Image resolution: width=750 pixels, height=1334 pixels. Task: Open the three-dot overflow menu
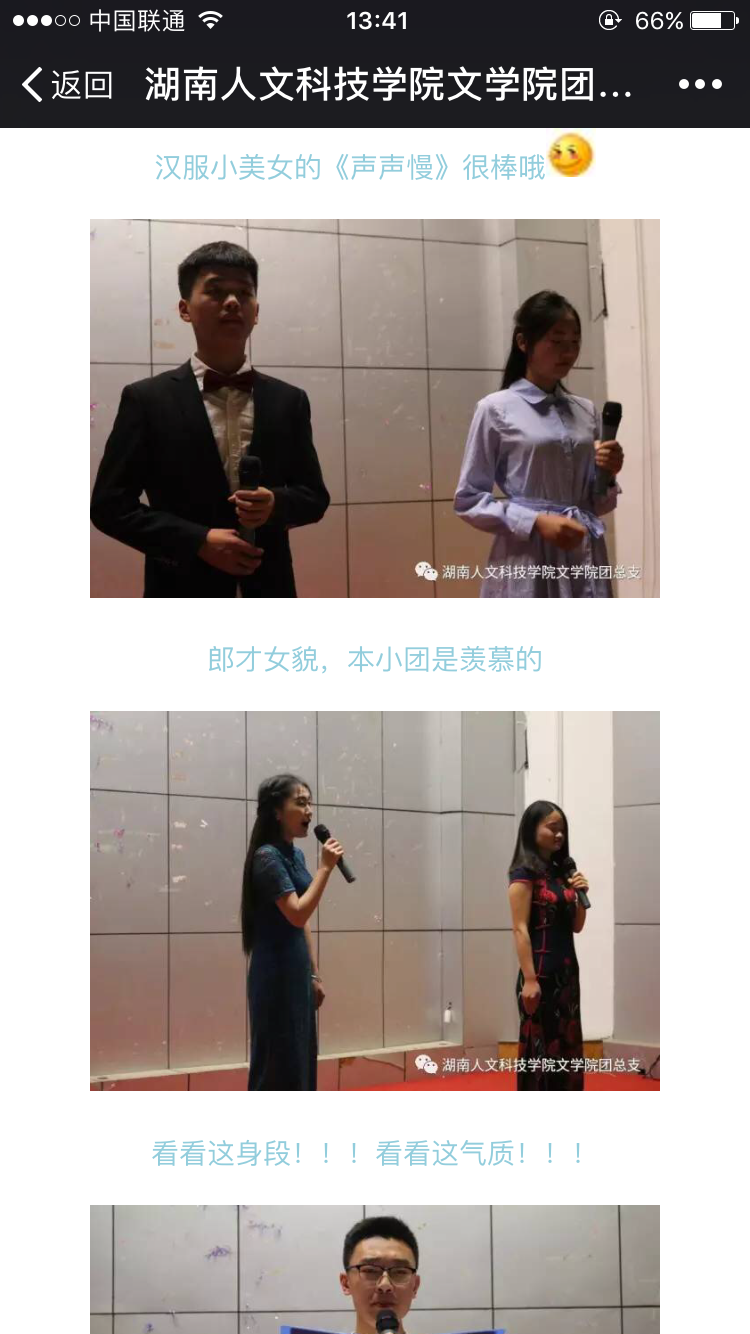pyautogui.click(x=700, y=85)
